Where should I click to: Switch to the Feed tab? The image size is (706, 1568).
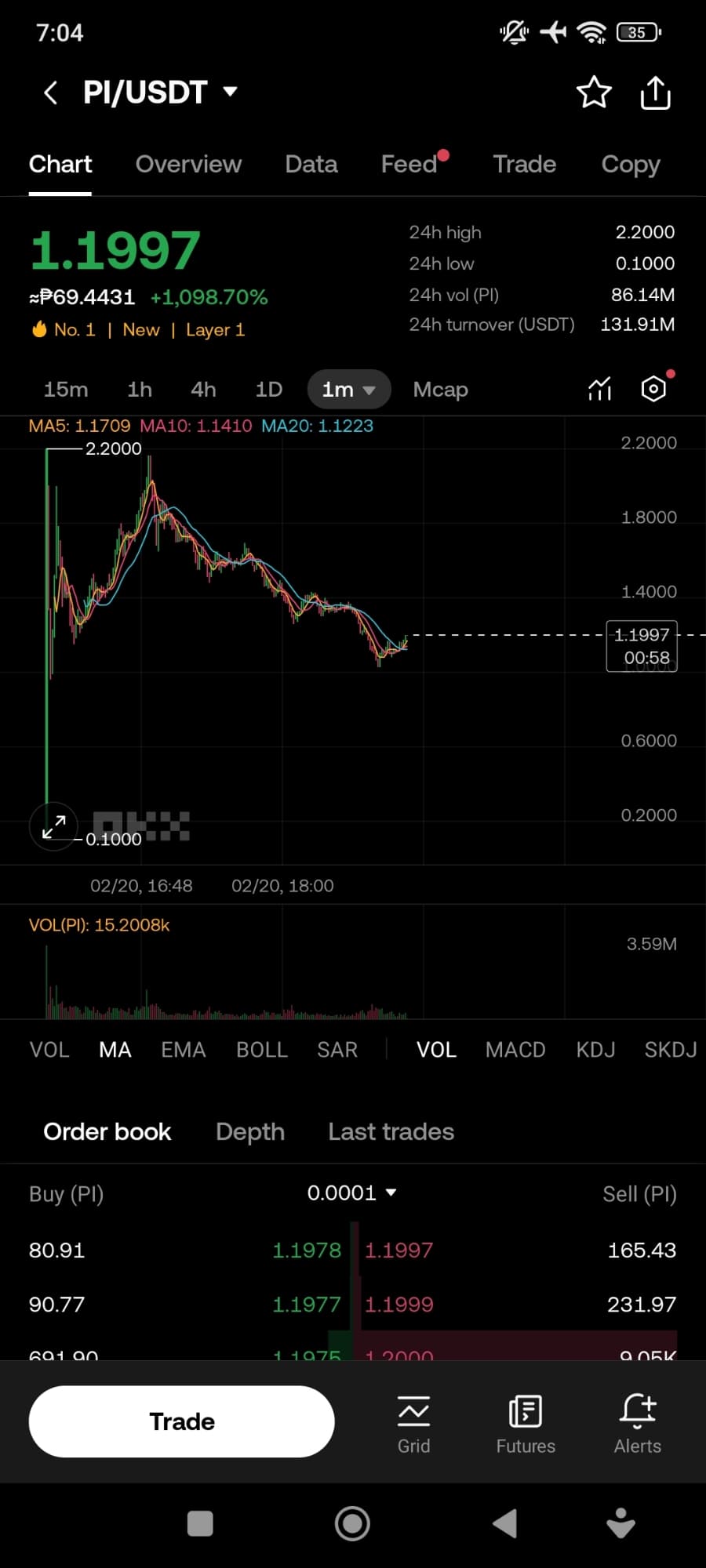pos(409,164)
